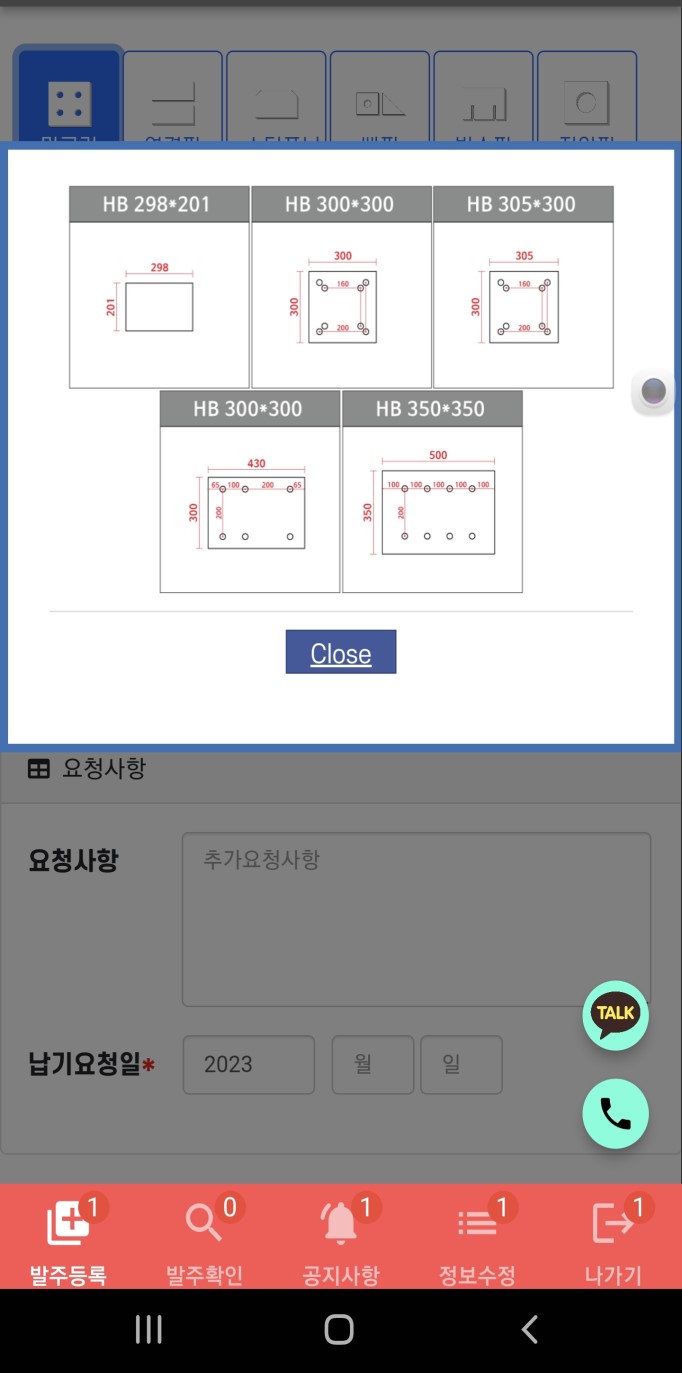Close the HB dimensions popup
682x1373 pixels.
tap(340, 652)
